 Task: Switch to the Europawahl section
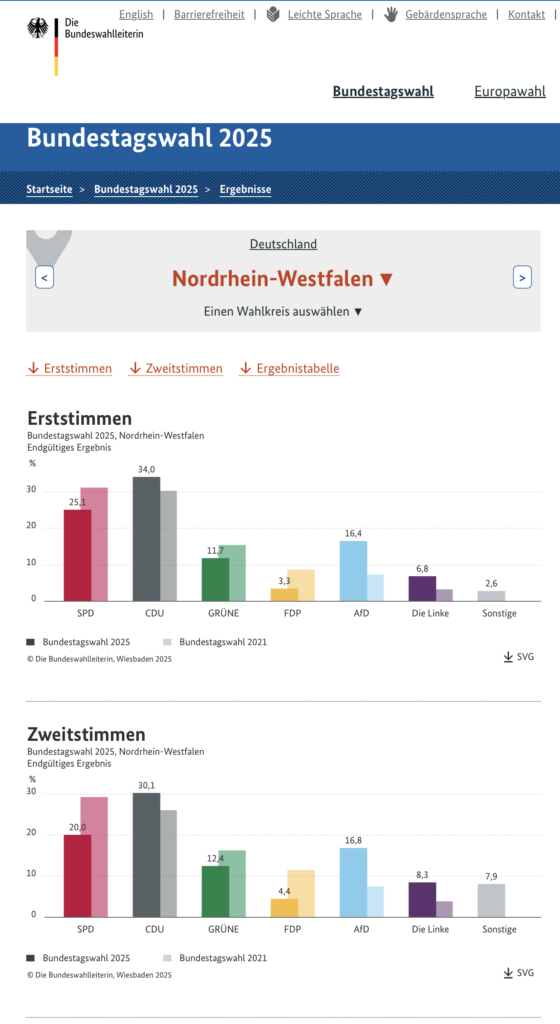pyautogui.click(x=510, y=91)
